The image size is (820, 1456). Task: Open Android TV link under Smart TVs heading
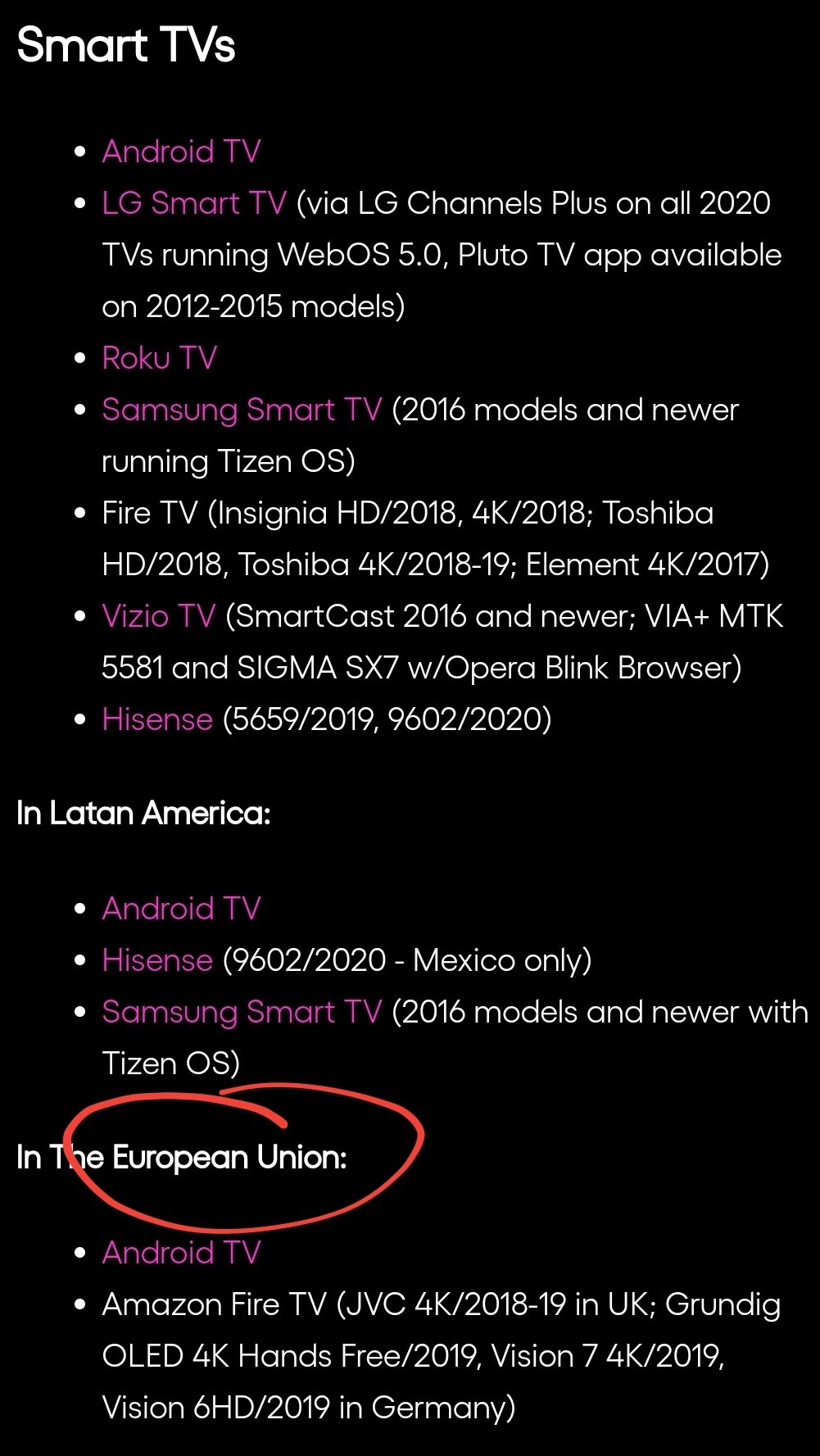coord(181,152)
